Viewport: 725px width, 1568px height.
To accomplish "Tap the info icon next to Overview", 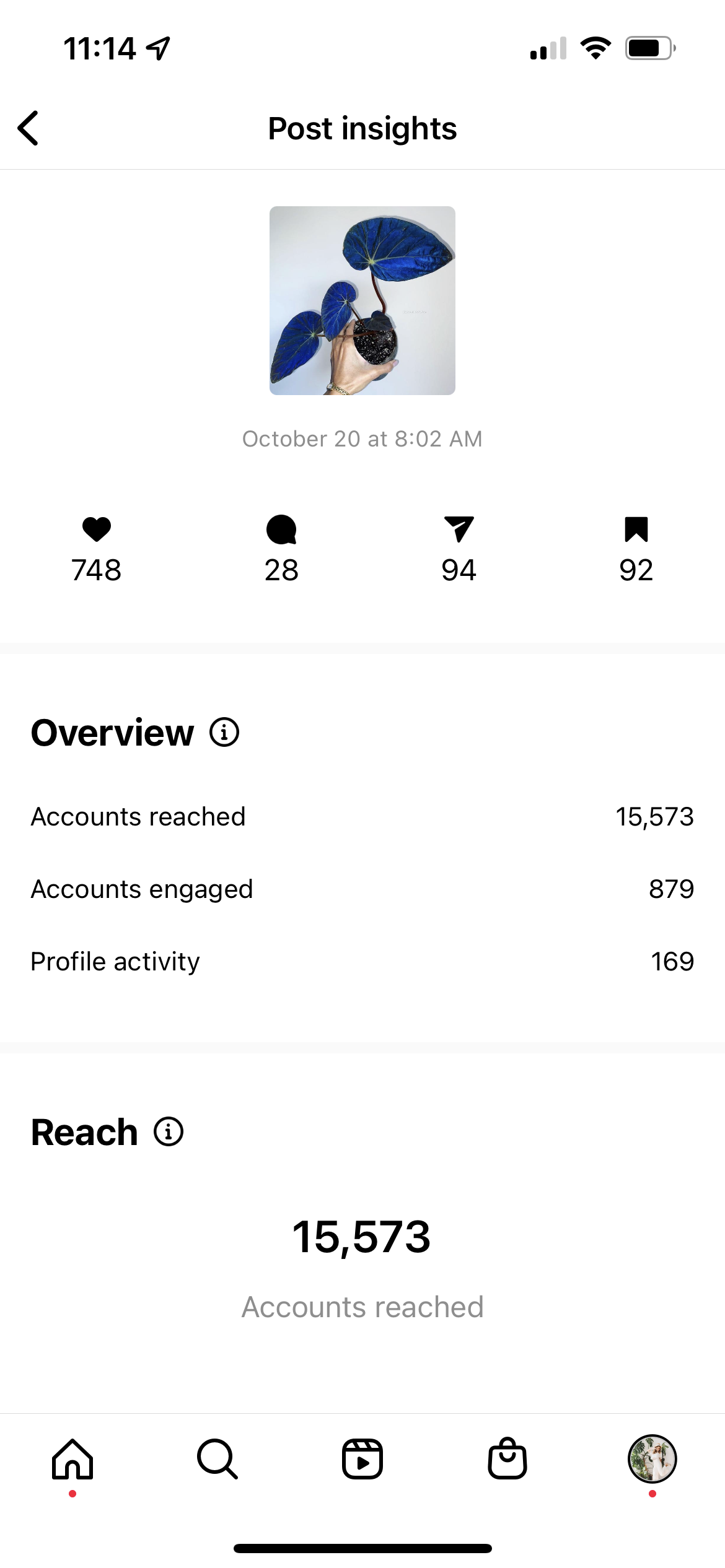I will pyautogui.click(x=224, y=733).
